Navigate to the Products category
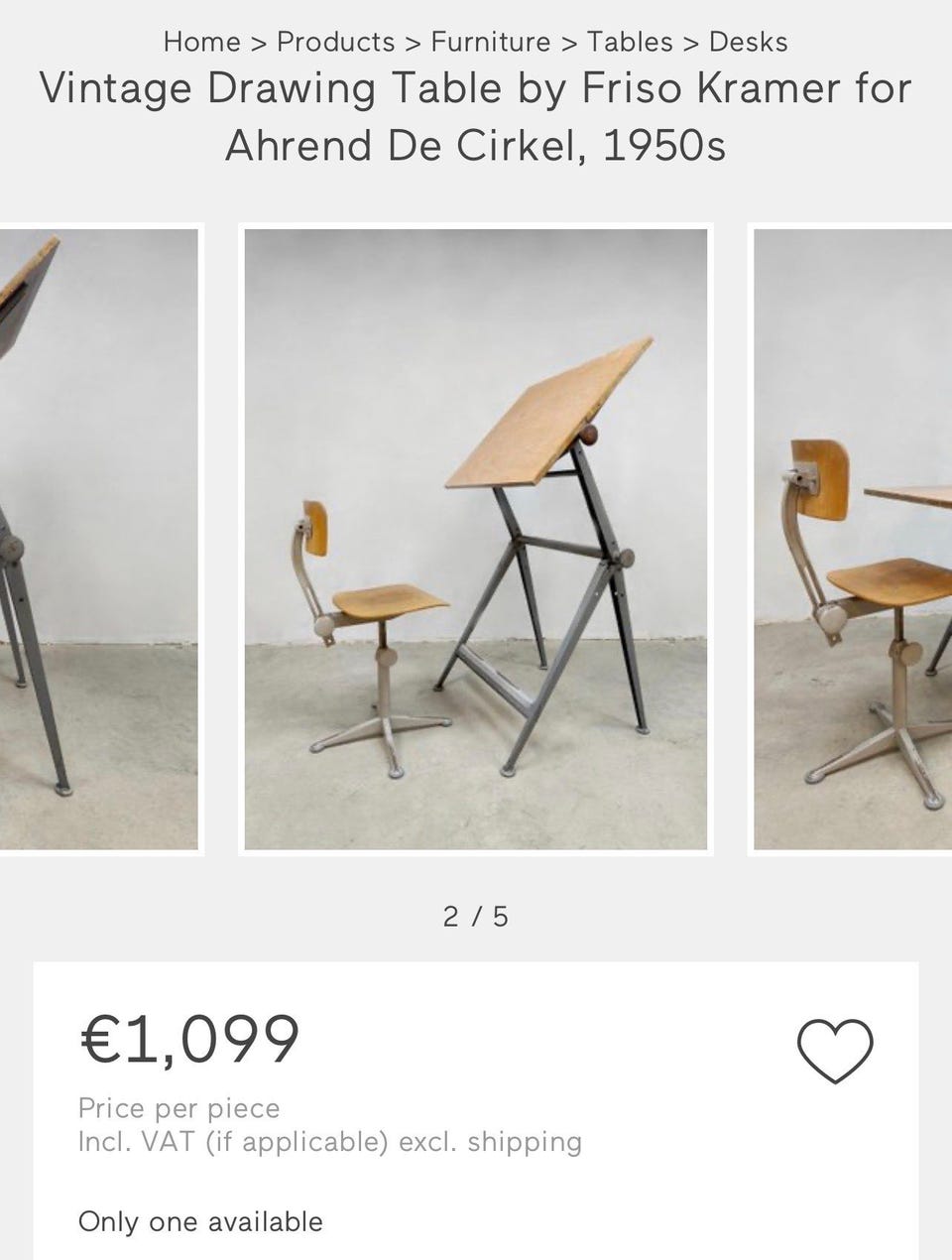The image size is (952, 1260). tap(335, 42)
